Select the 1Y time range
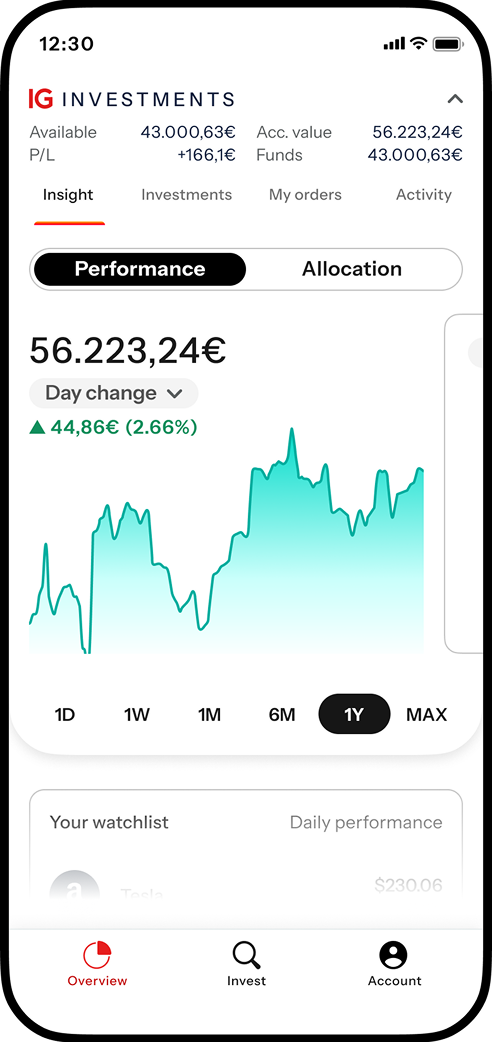The width and height of the screenshot is (492, 1042). point(354,714)
